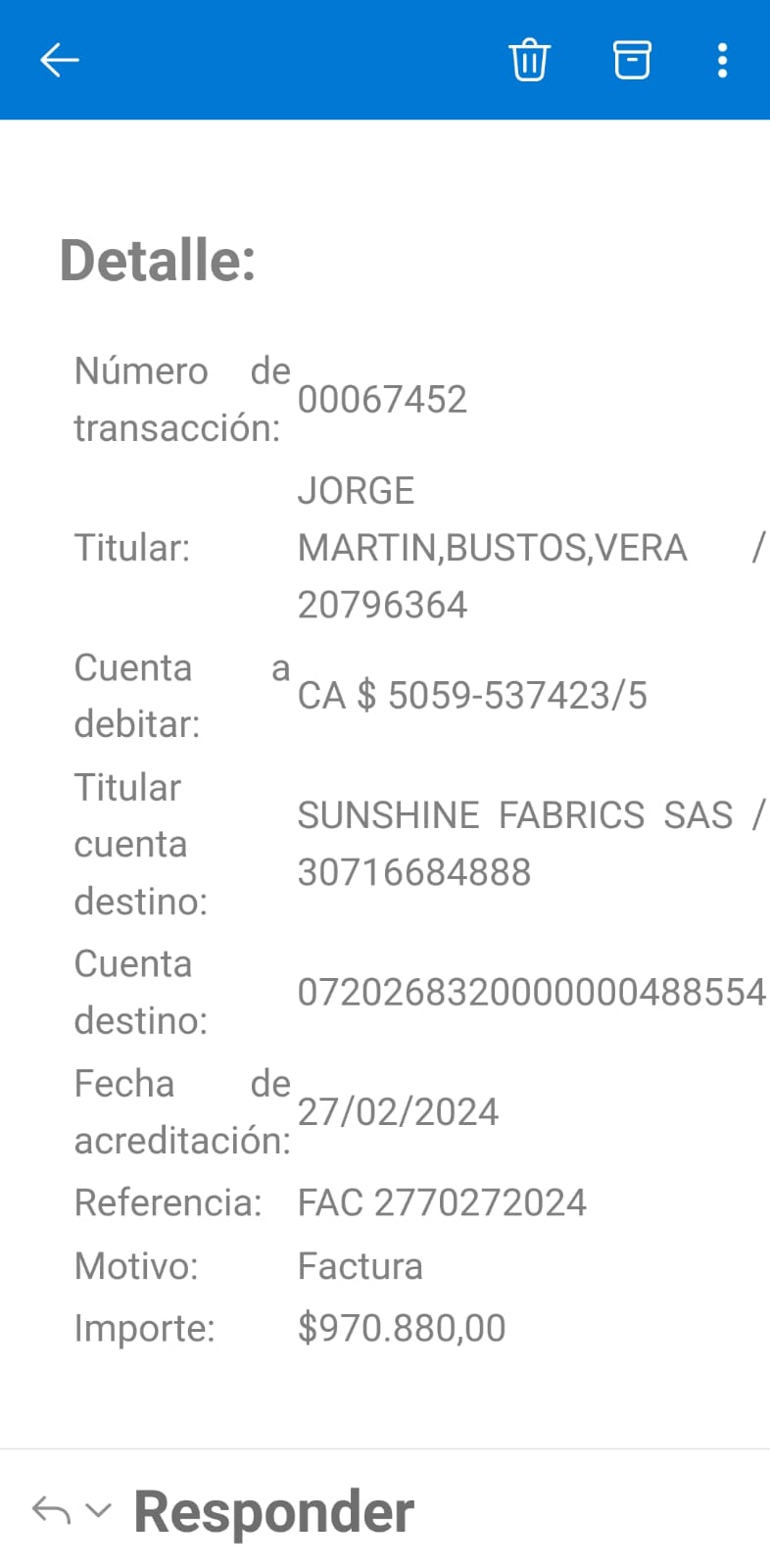Screen dimensions: 770x1568
Task: Tap Responder to reply
Action: click(x=273, y=1511)
